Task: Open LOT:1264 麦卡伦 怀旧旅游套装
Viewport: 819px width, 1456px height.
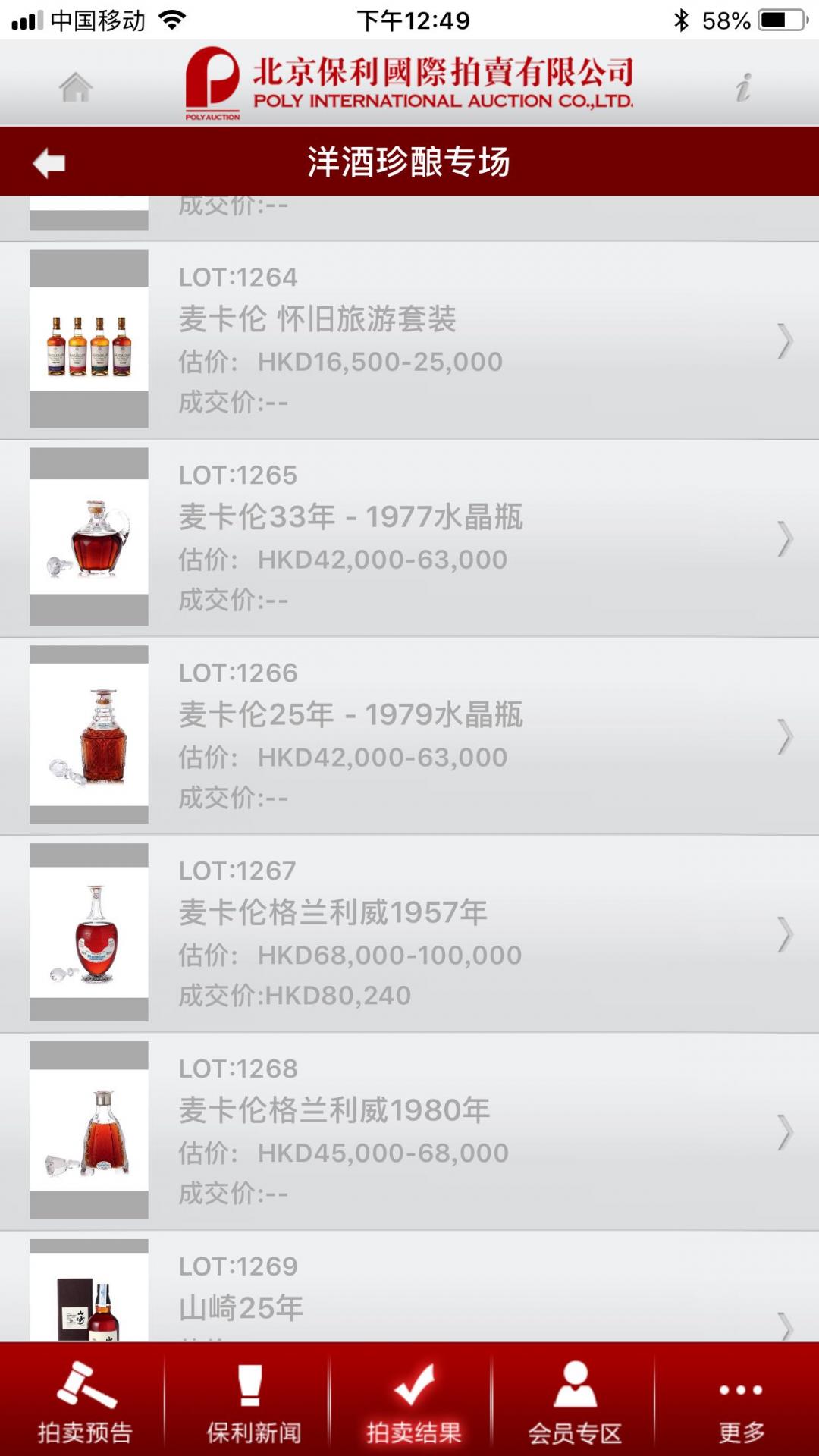Action: [x=409, y=340]
